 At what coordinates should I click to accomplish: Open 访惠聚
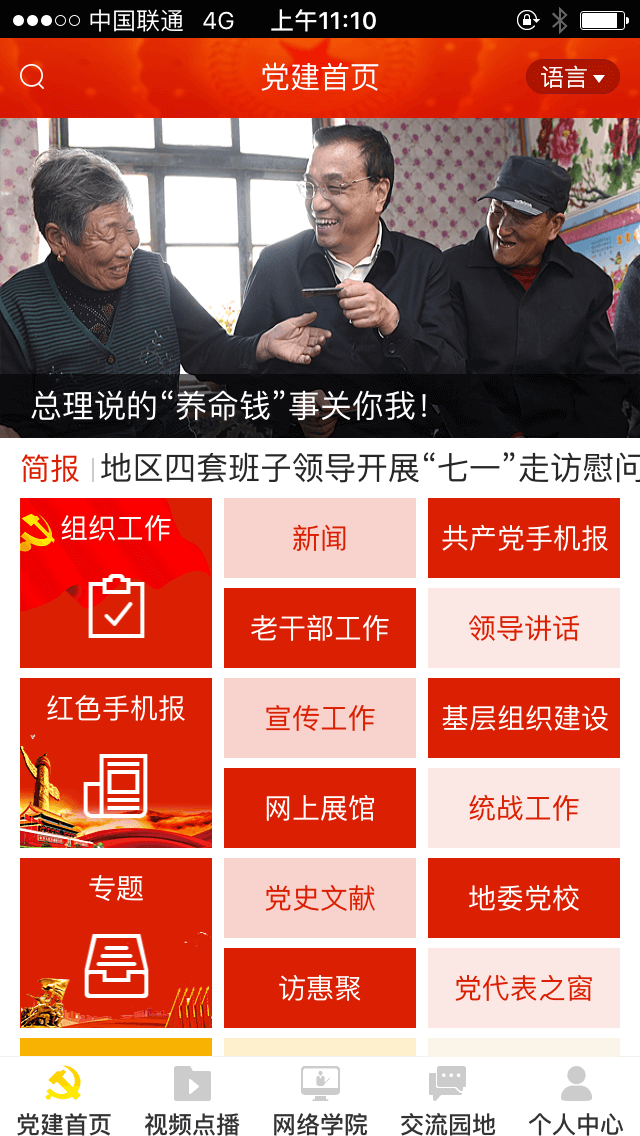(x=320, y=988)
